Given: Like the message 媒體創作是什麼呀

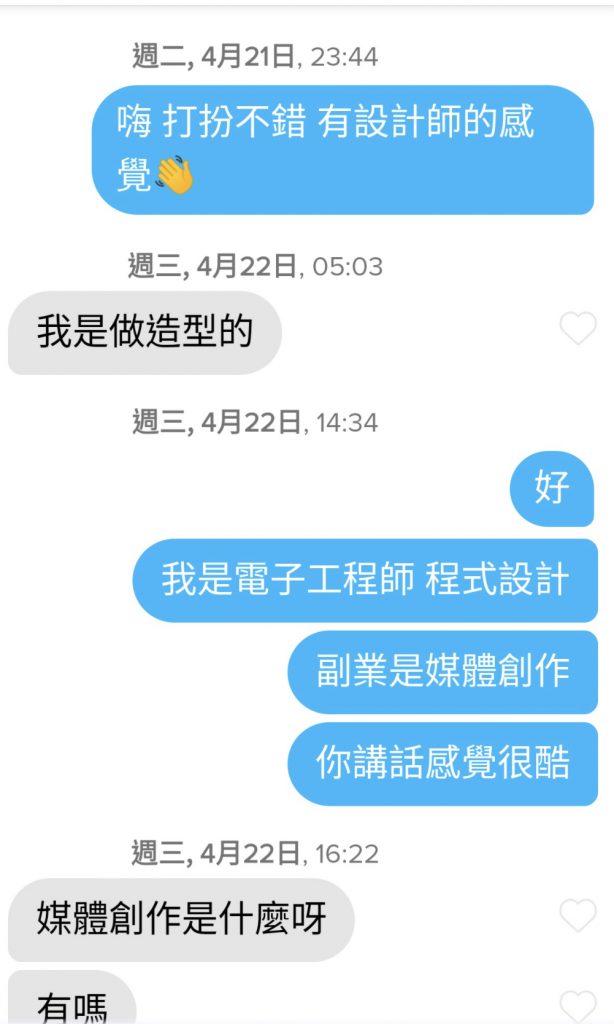Looking at the screenshot, I should [x=578, y=916].
